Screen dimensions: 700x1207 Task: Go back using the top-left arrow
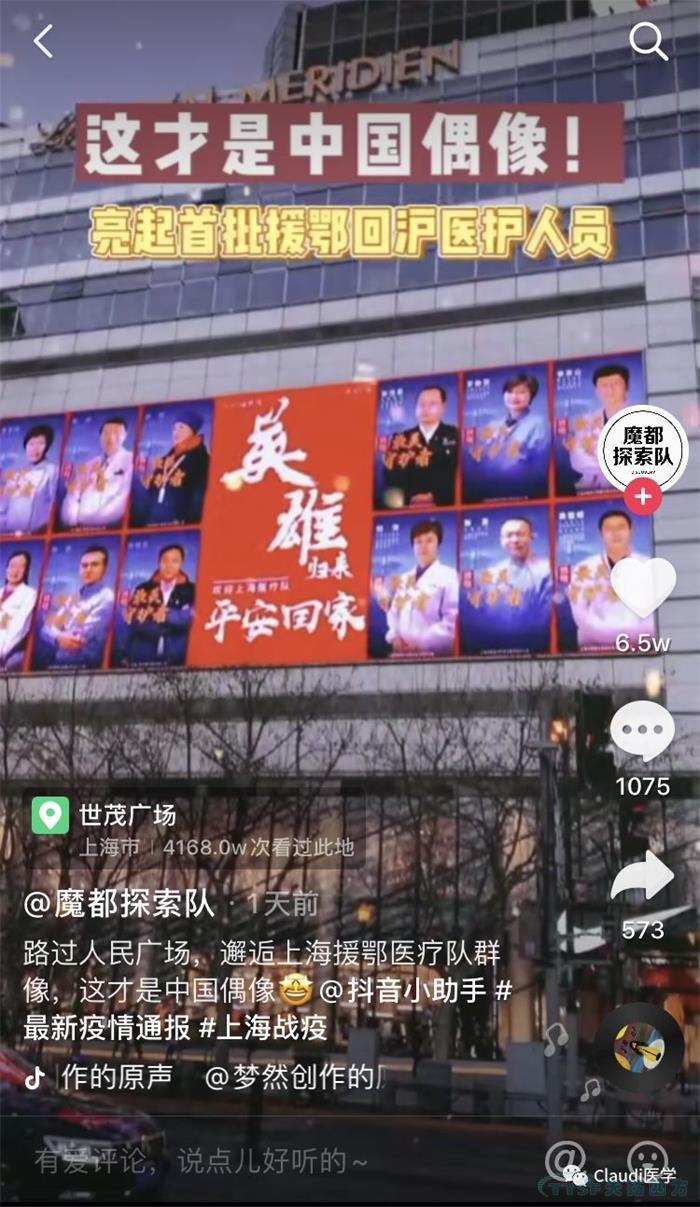pyautogui.click(x=43, y=42)
